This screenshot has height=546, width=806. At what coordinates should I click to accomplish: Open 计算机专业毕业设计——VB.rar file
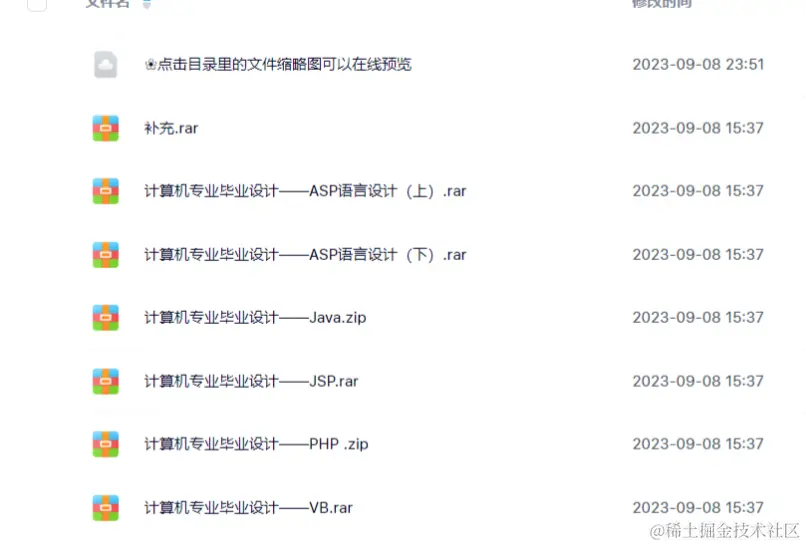(248, 507)
